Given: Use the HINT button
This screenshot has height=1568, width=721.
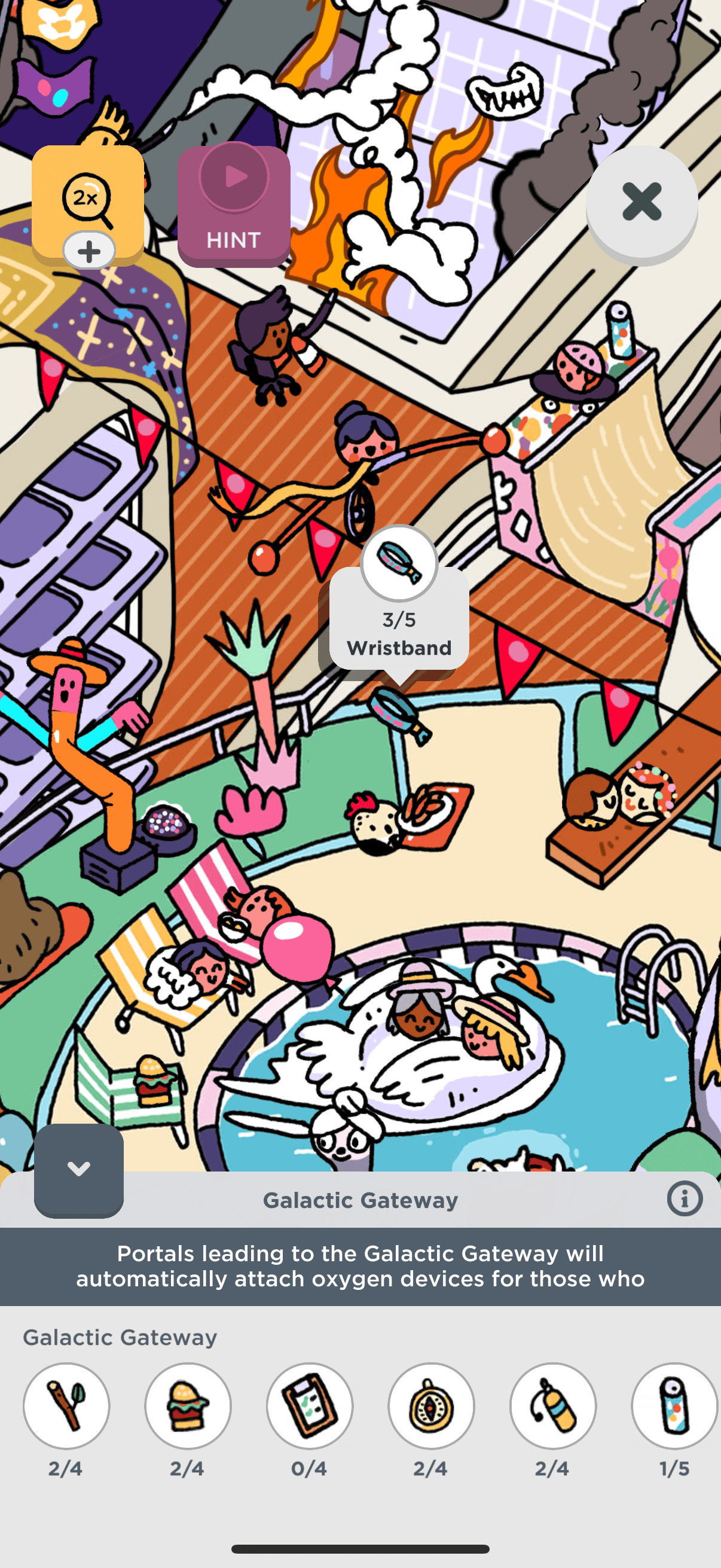Looking at the screenshot, I should (x=234, y=205).
